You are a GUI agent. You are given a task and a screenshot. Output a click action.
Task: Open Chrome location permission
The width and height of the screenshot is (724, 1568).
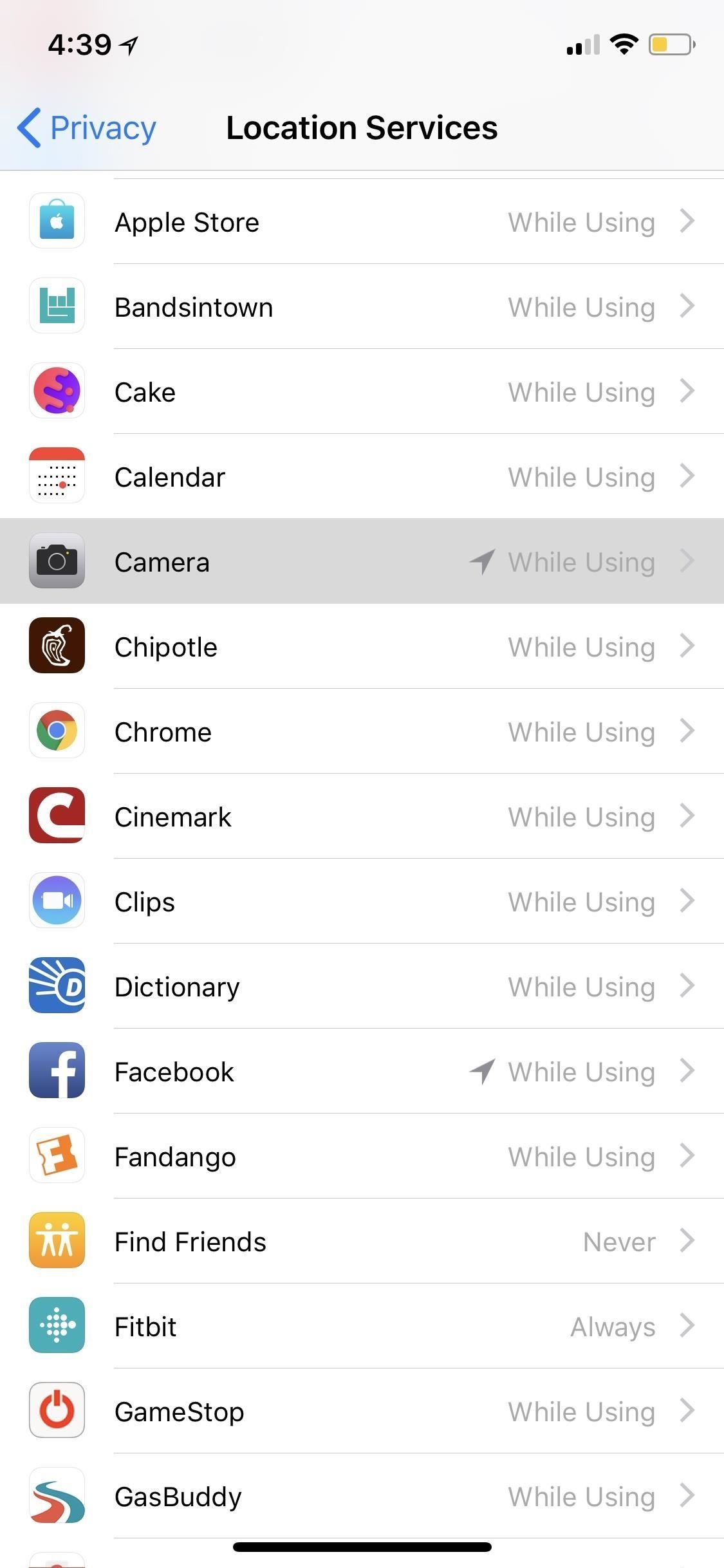point(362,732)
